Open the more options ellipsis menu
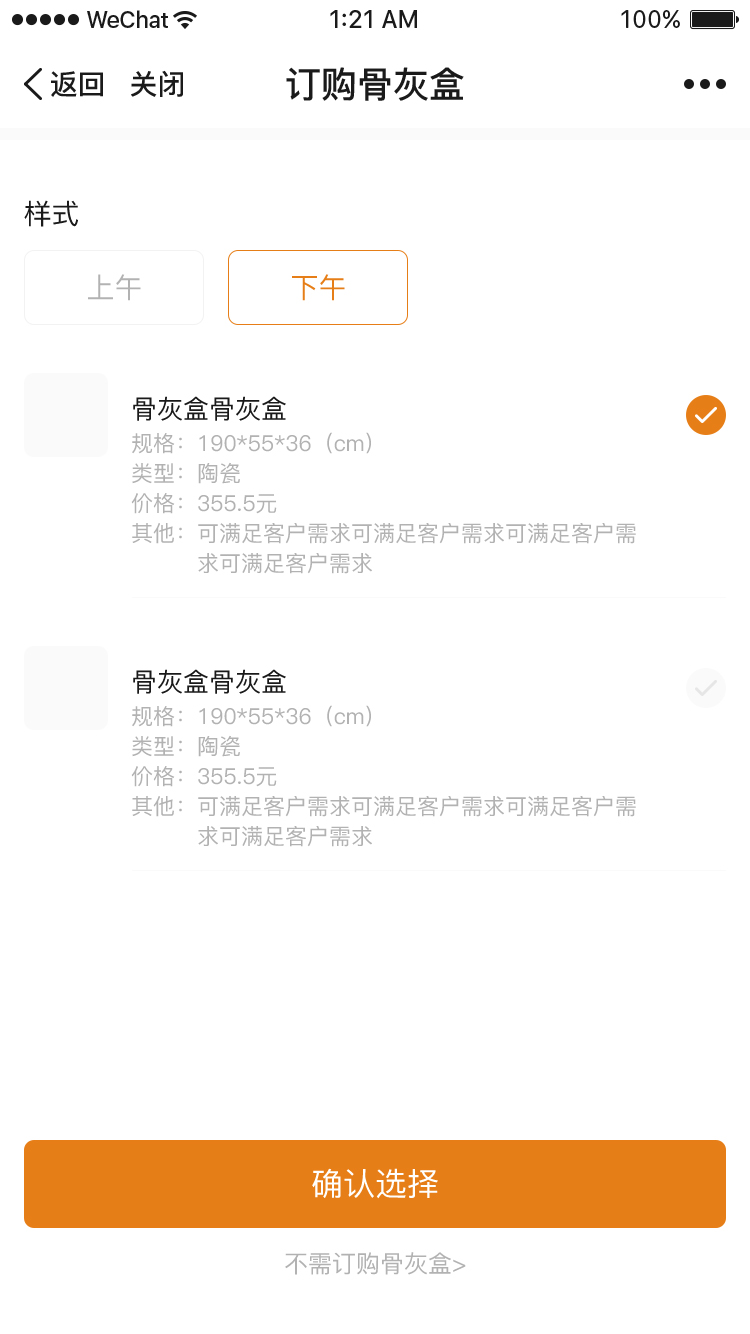Screen dimensions: 750x1334 tap(704, 84)
